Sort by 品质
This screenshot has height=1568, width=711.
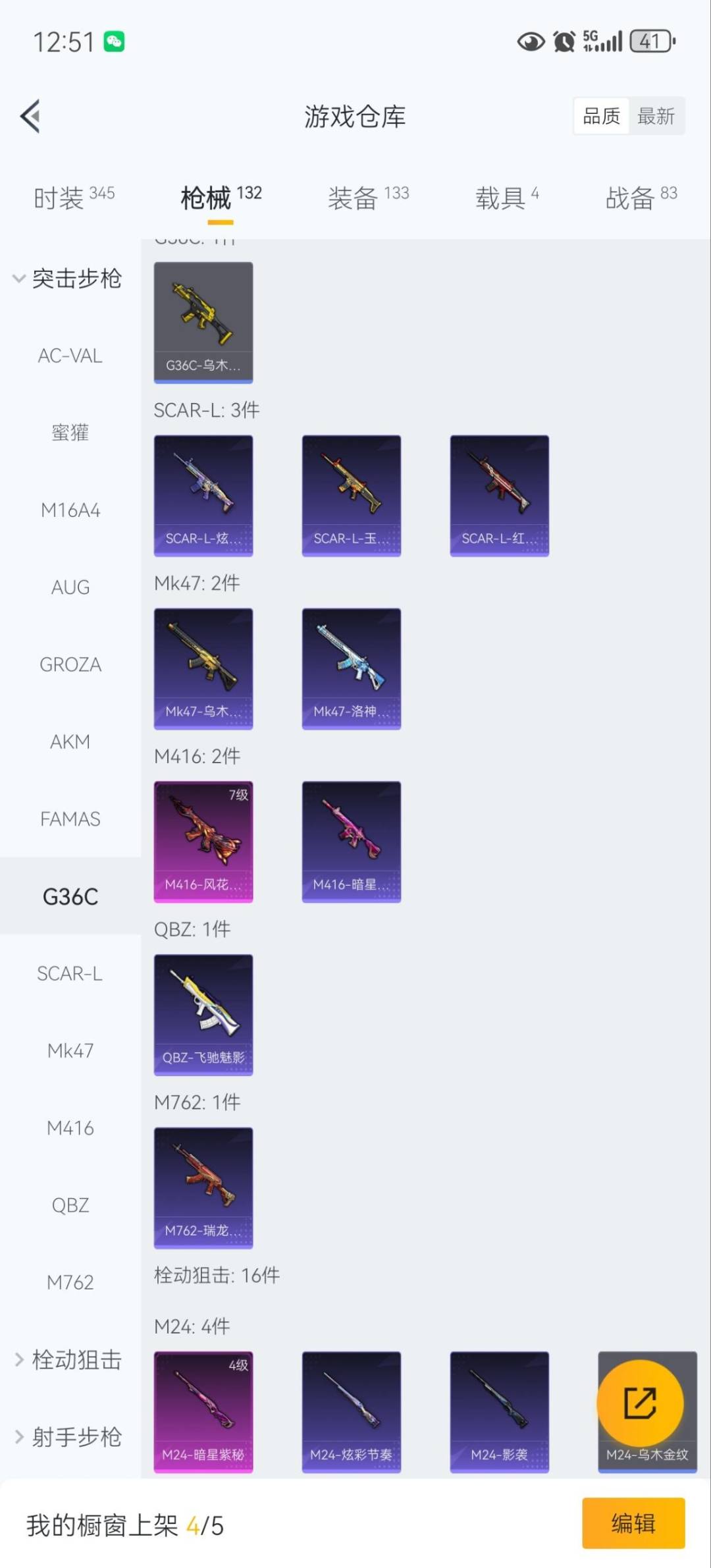click(x=601, y=117)
